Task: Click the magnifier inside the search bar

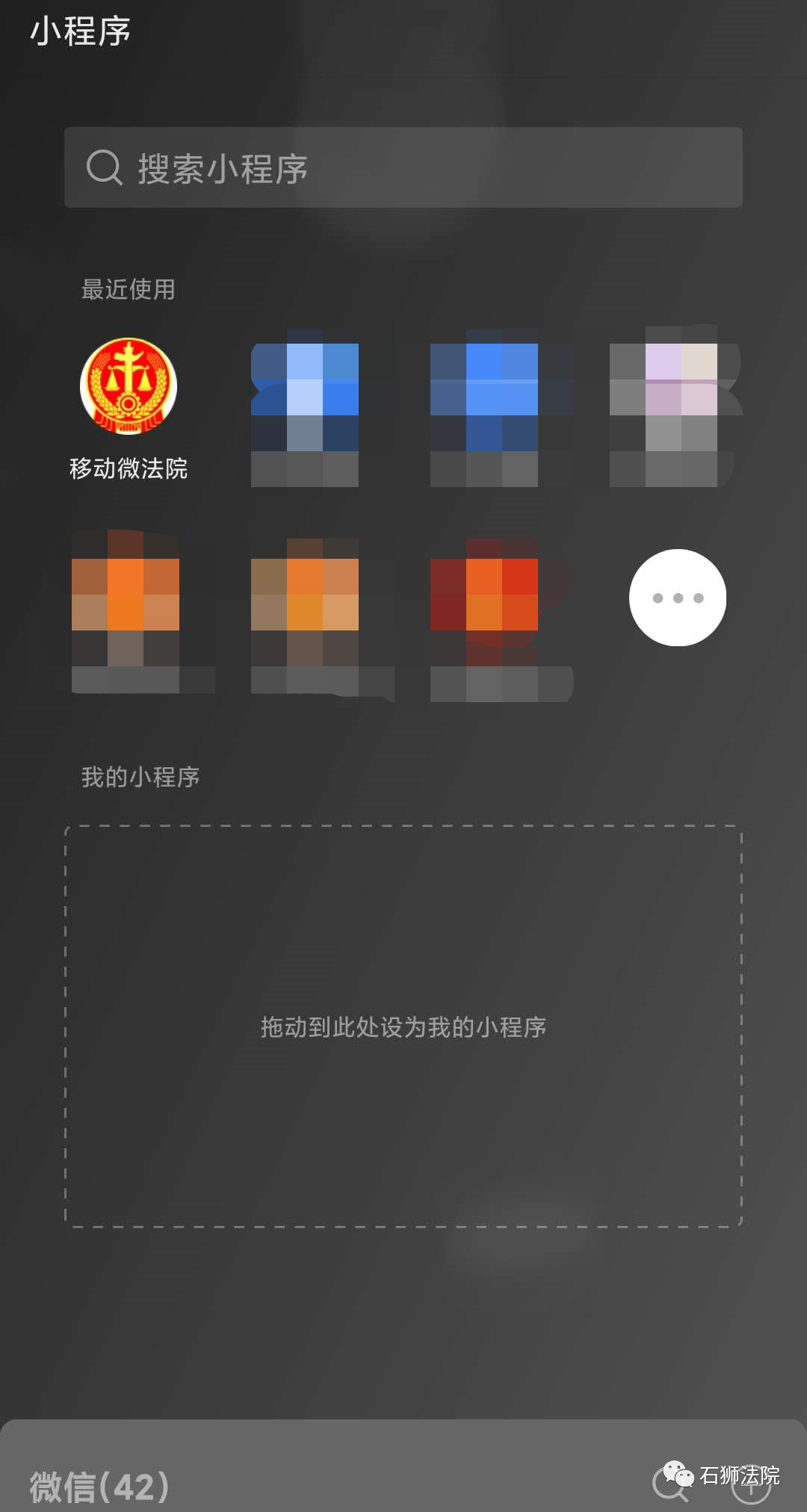Action: pyautogui.click(x=105, y=168)
